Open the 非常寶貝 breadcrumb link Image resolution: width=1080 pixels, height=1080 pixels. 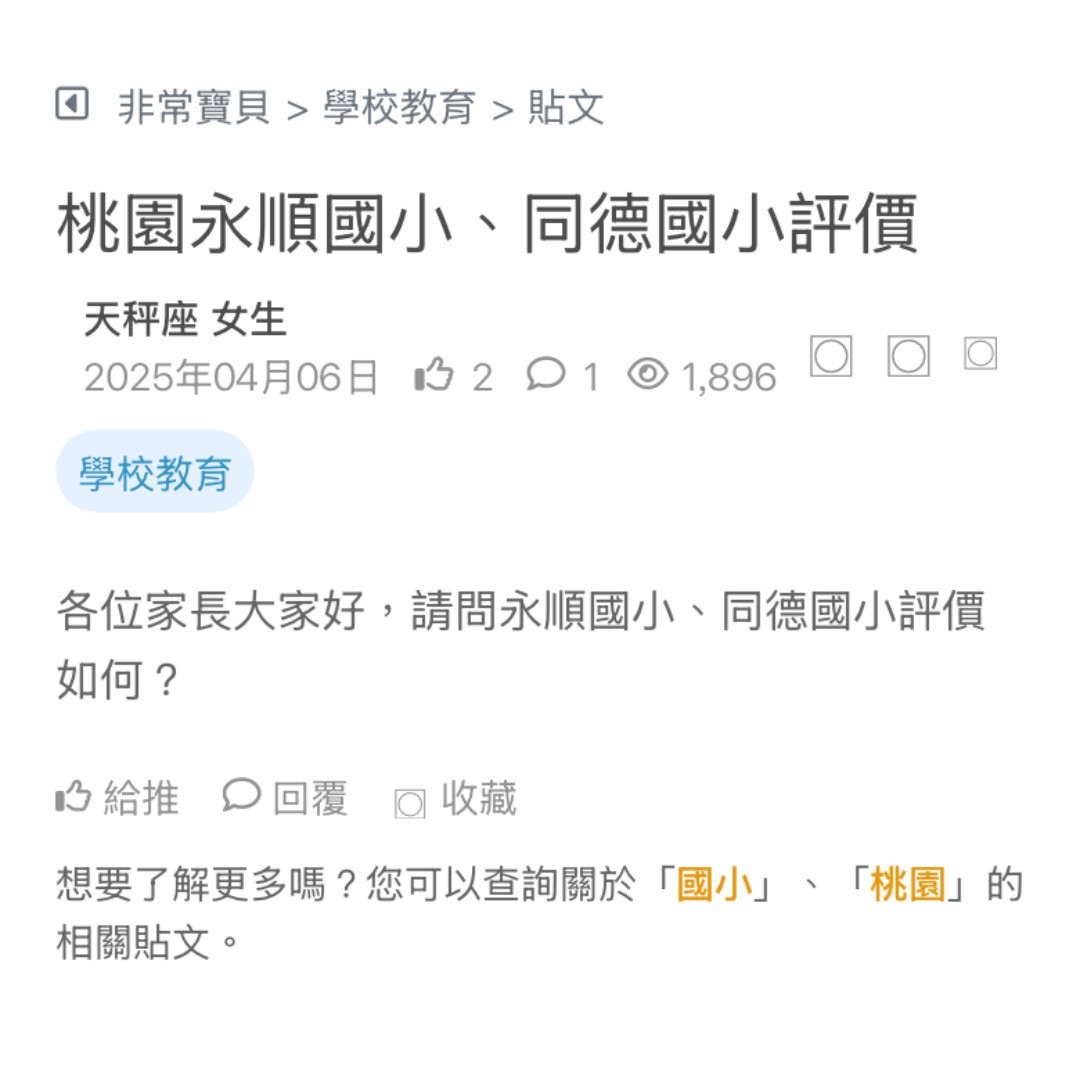194,107
